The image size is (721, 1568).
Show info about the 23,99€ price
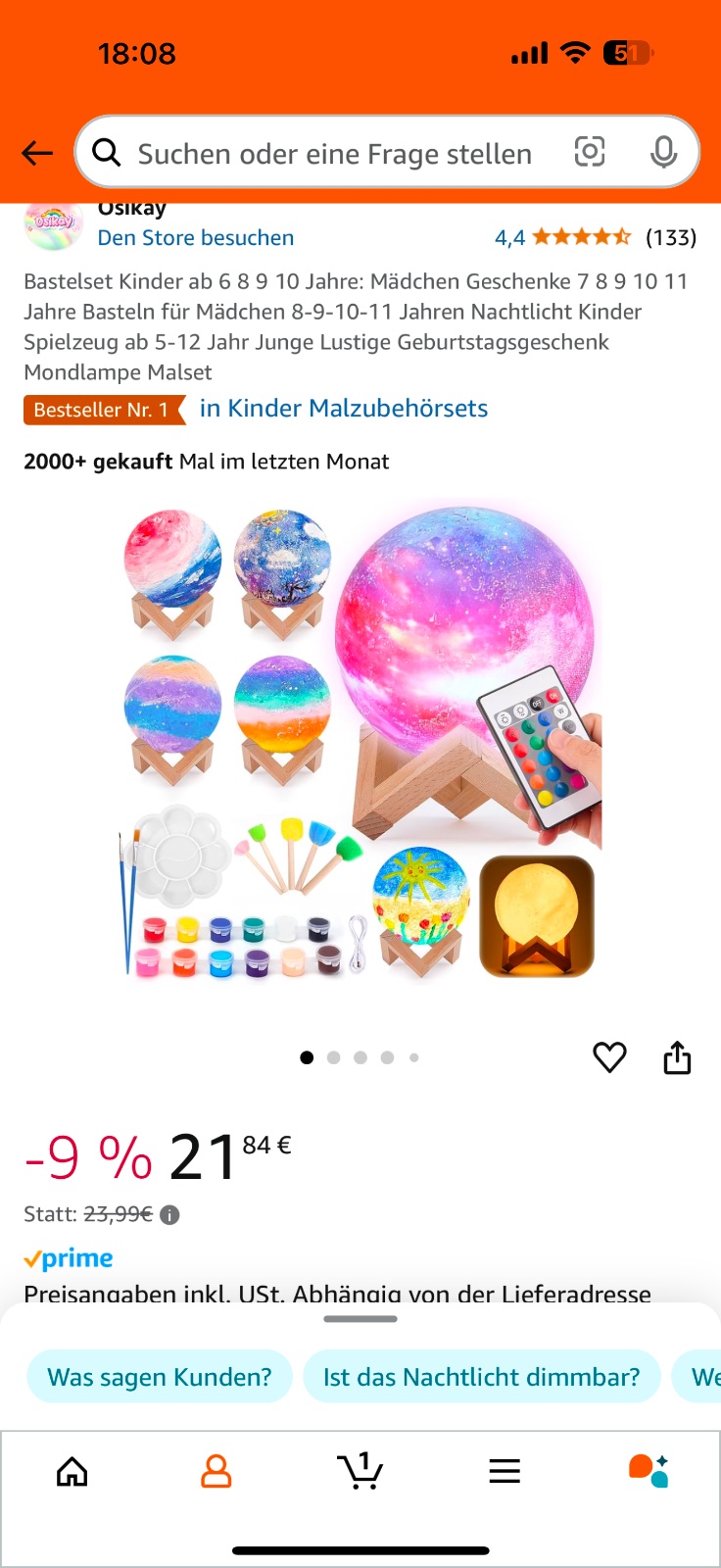(169, 1215)
